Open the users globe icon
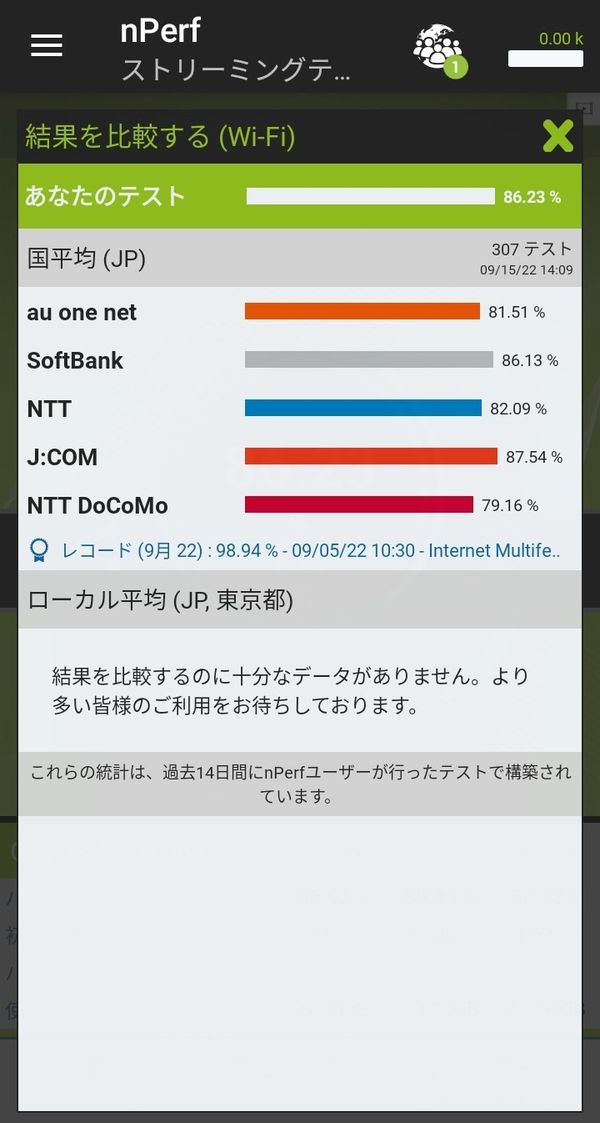The width and height of the screenshot is (600, 1123). 438,49
